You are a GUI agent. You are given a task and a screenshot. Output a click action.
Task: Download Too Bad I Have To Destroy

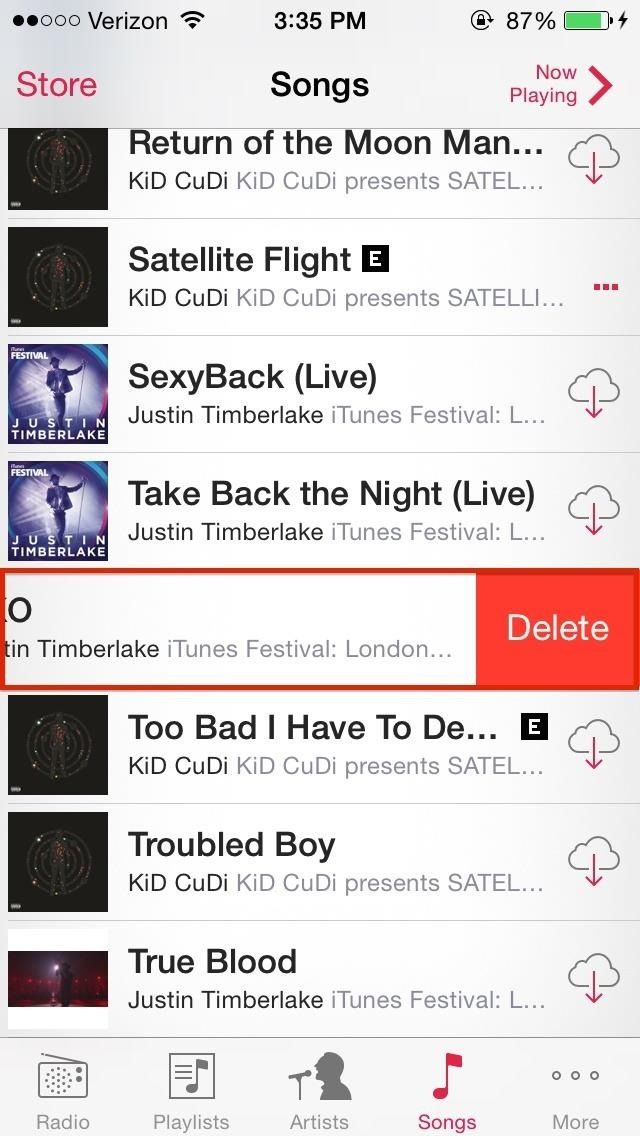click(x=593, y=745)
